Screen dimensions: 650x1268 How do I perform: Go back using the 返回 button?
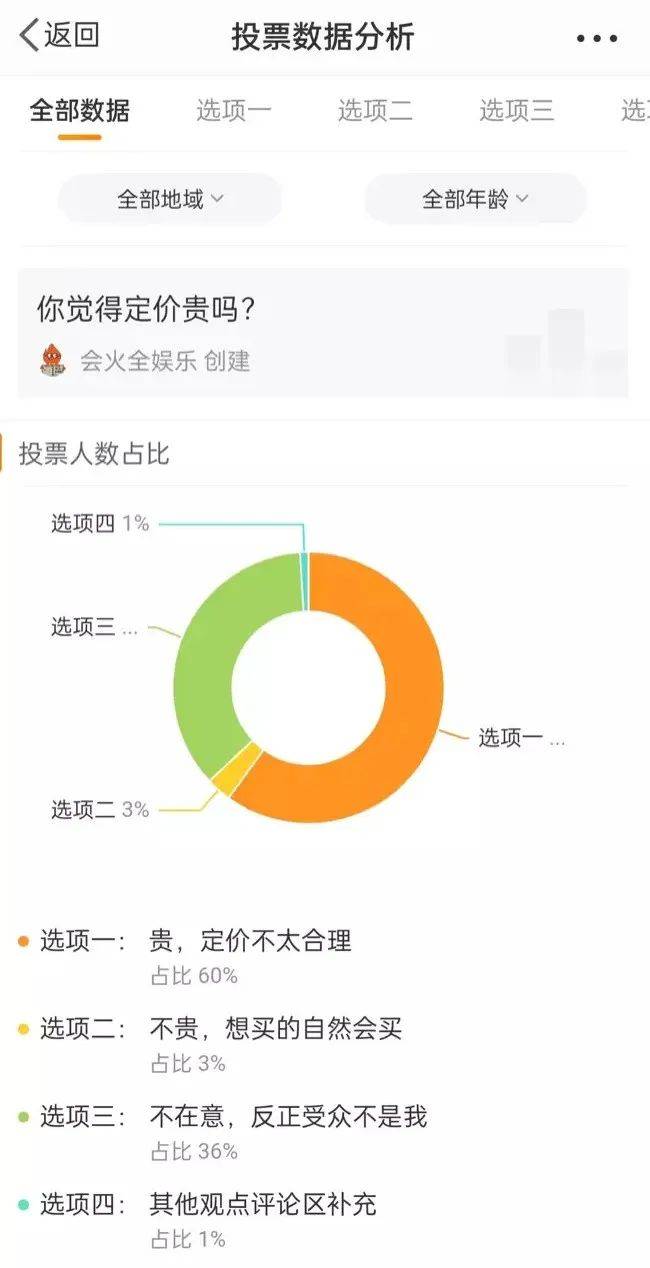click(59, 35)
